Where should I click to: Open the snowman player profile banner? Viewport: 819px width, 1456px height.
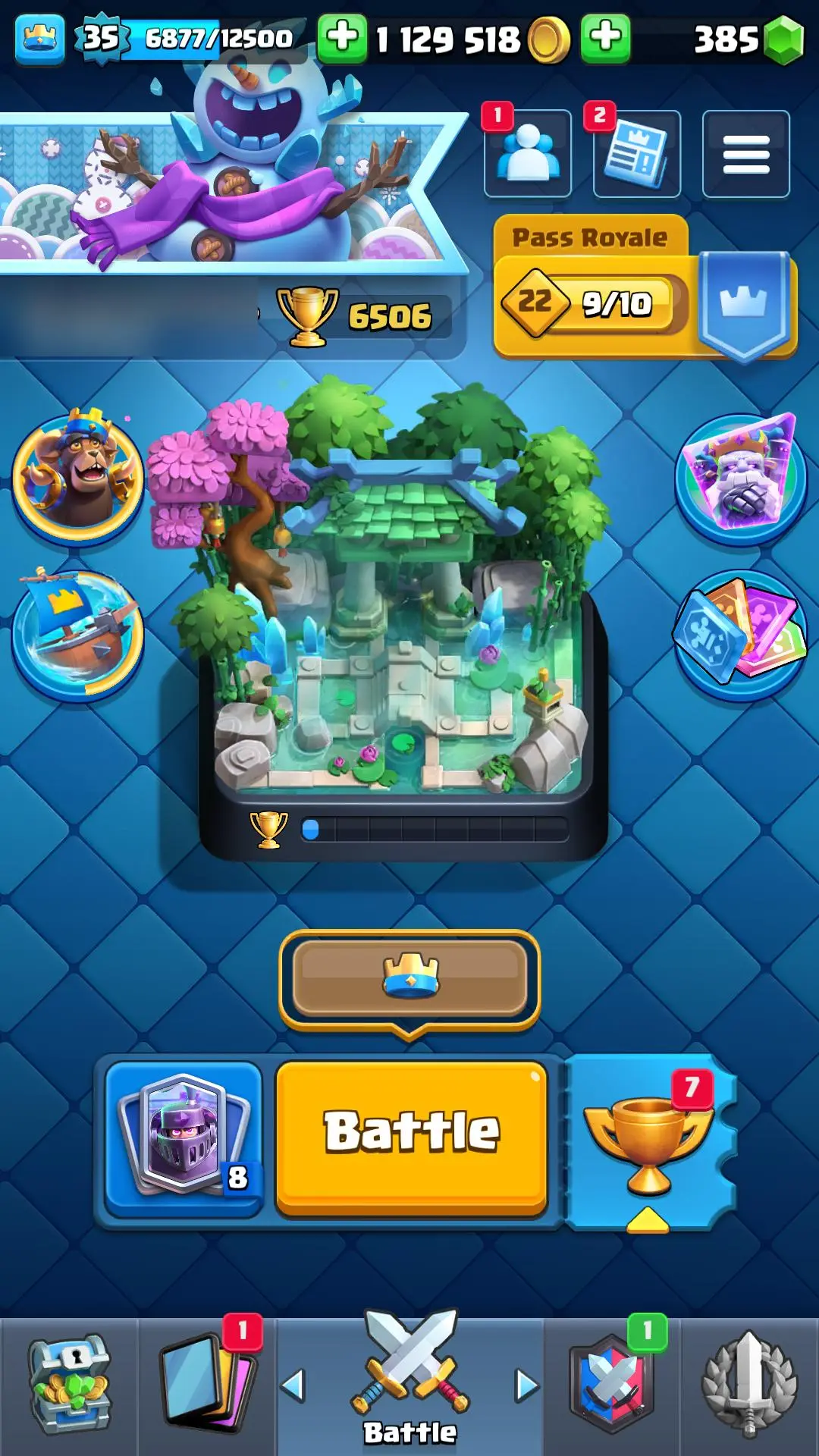(x=227, y=190)
